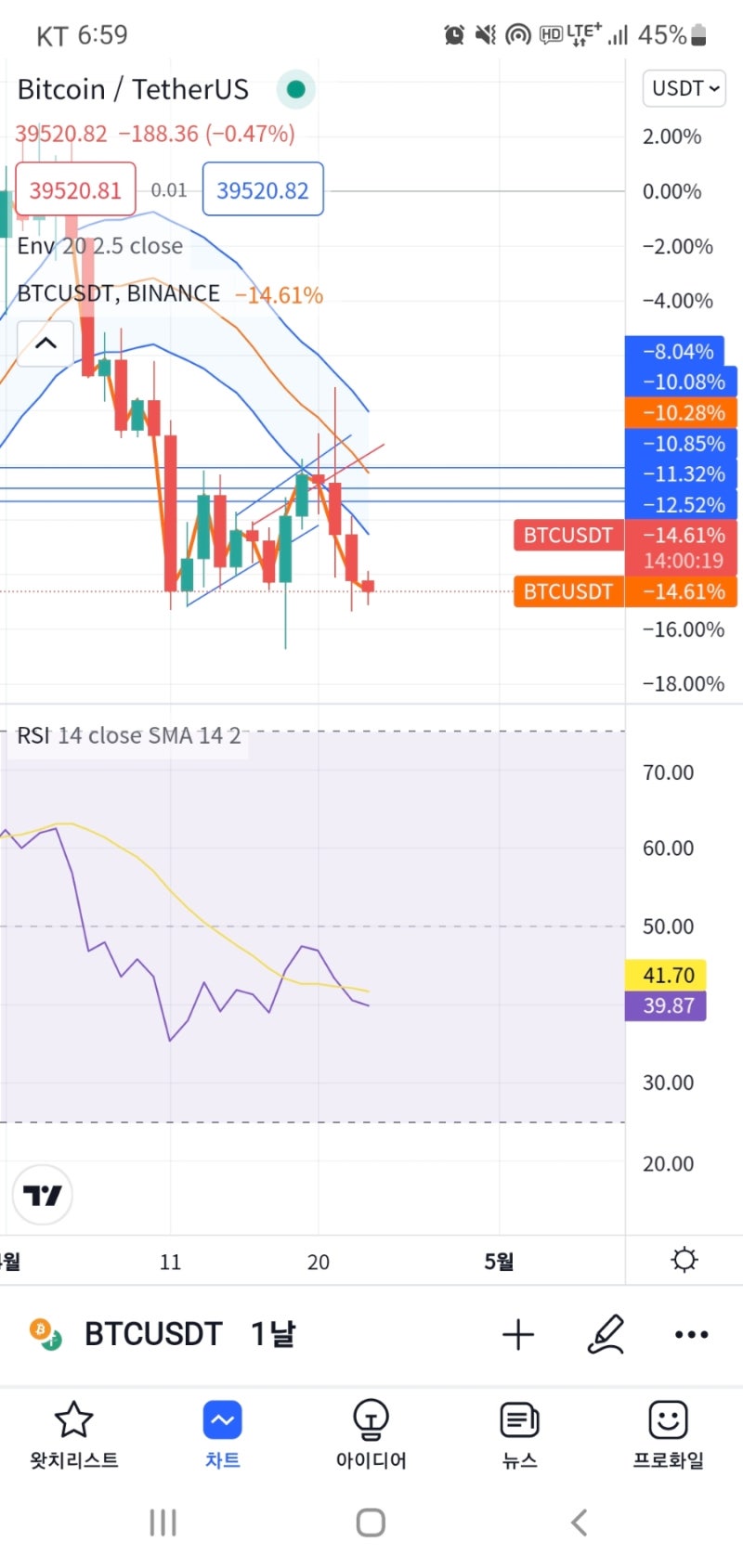Open the 뉴스 tab
The height and width of the screenshot is (1568, 743).
coord(519,1434)
